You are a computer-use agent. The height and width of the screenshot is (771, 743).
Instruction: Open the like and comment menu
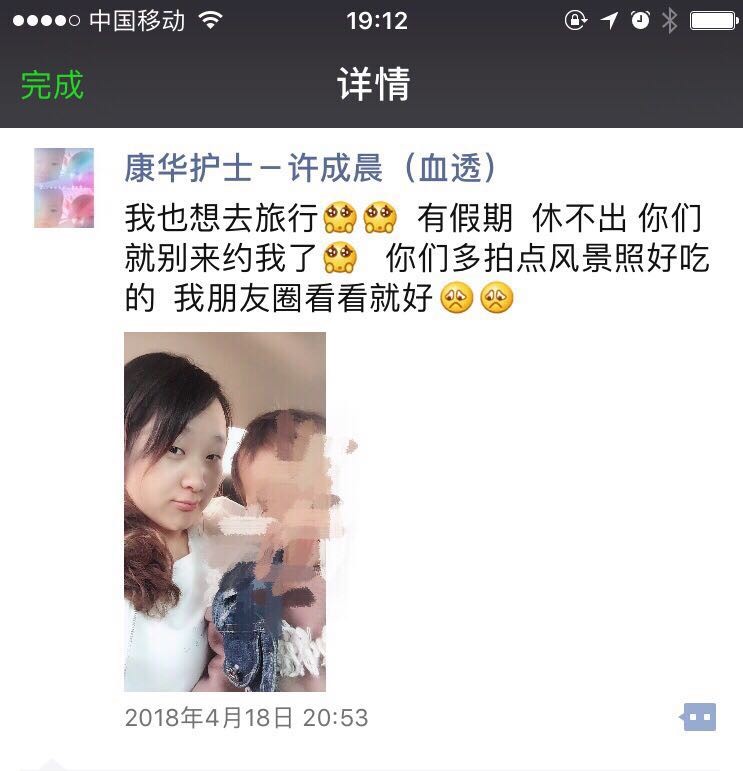699,716
